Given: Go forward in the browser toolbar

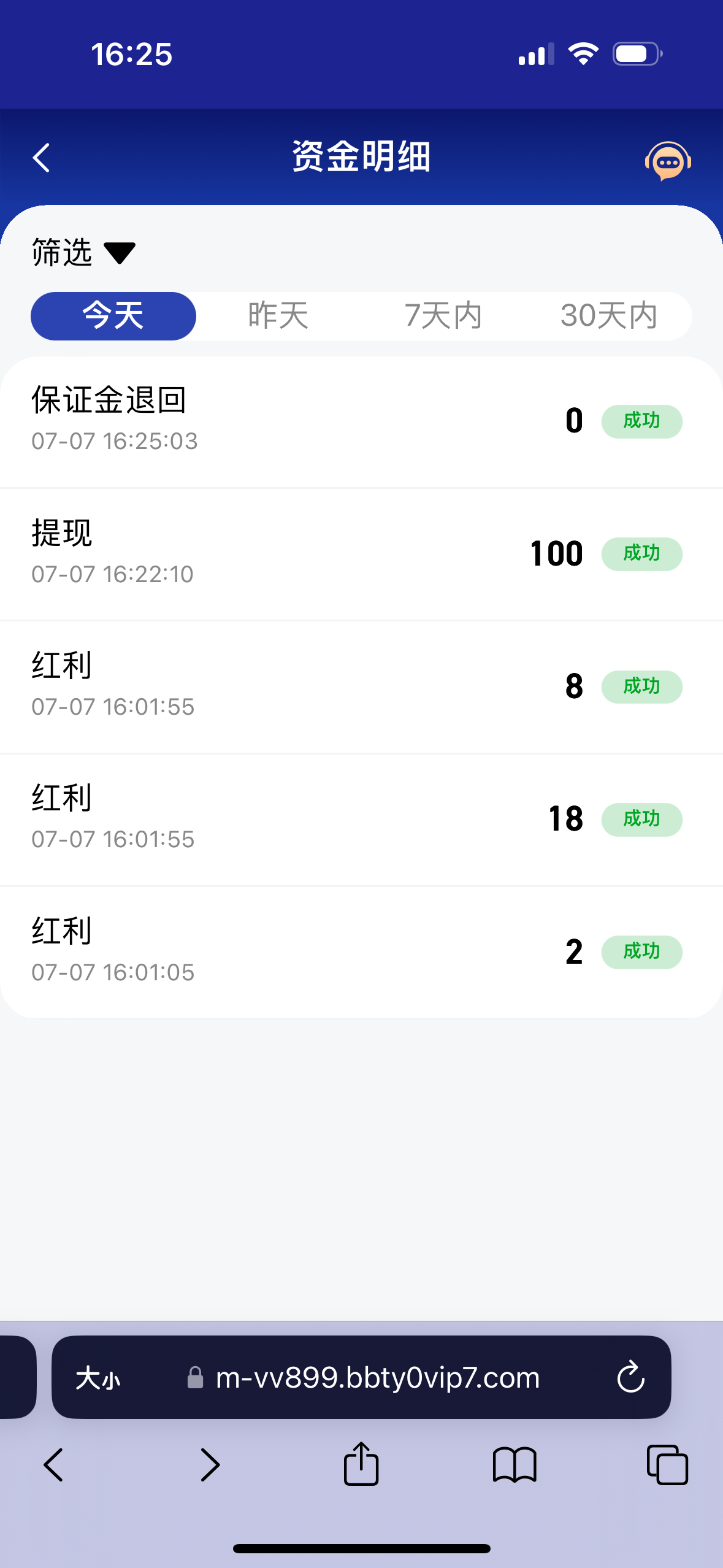Looking at the screenshot, I should coord(210,1464).
